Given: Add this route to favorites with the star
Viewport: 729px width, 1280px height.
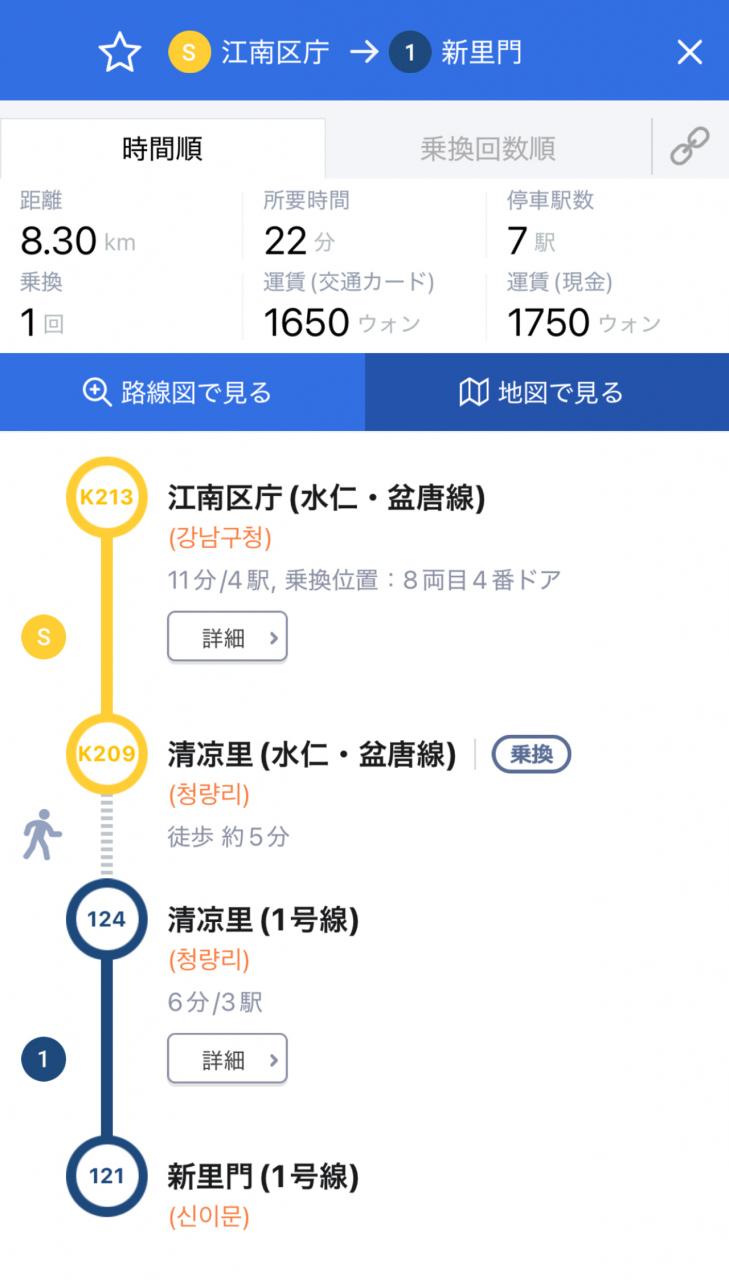Looking at the screenshot, I should 120,52.
